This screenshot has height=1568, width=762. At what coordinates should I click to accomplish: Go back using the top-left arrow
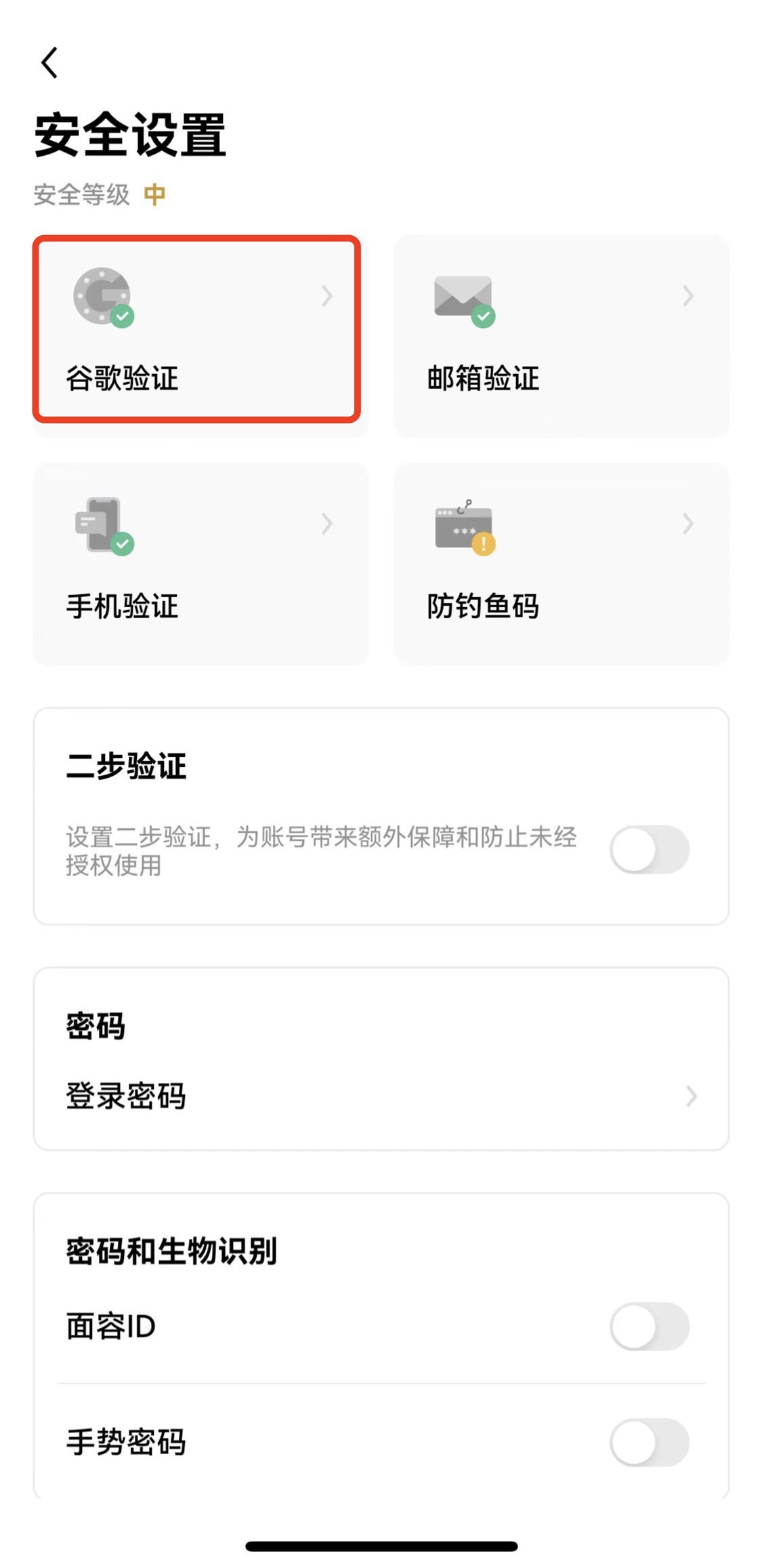(x=49, y=63)
